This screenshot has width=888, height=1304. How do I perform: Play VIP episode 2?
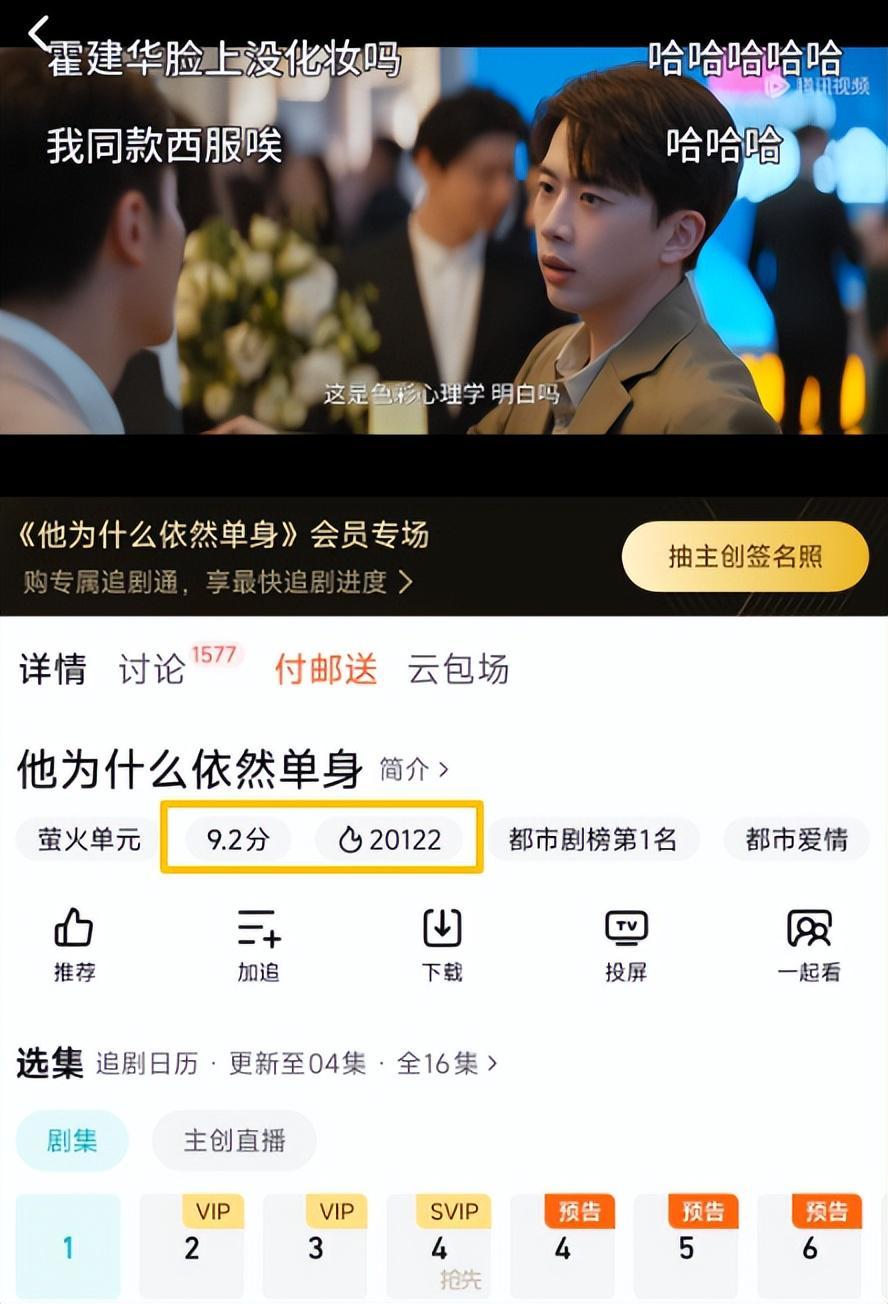pyautogui.click(x=192, y=1247)
